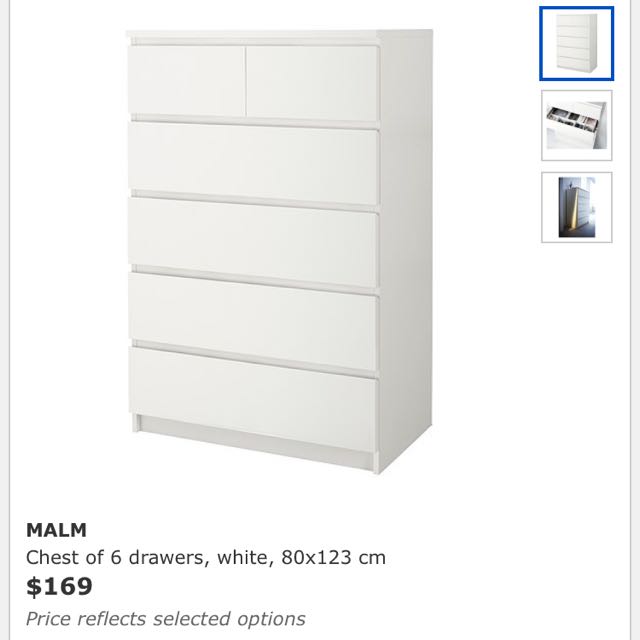Select the first thumbnail of the whole chest
Screen dimensions: 640x640
(x=576, y=43)
